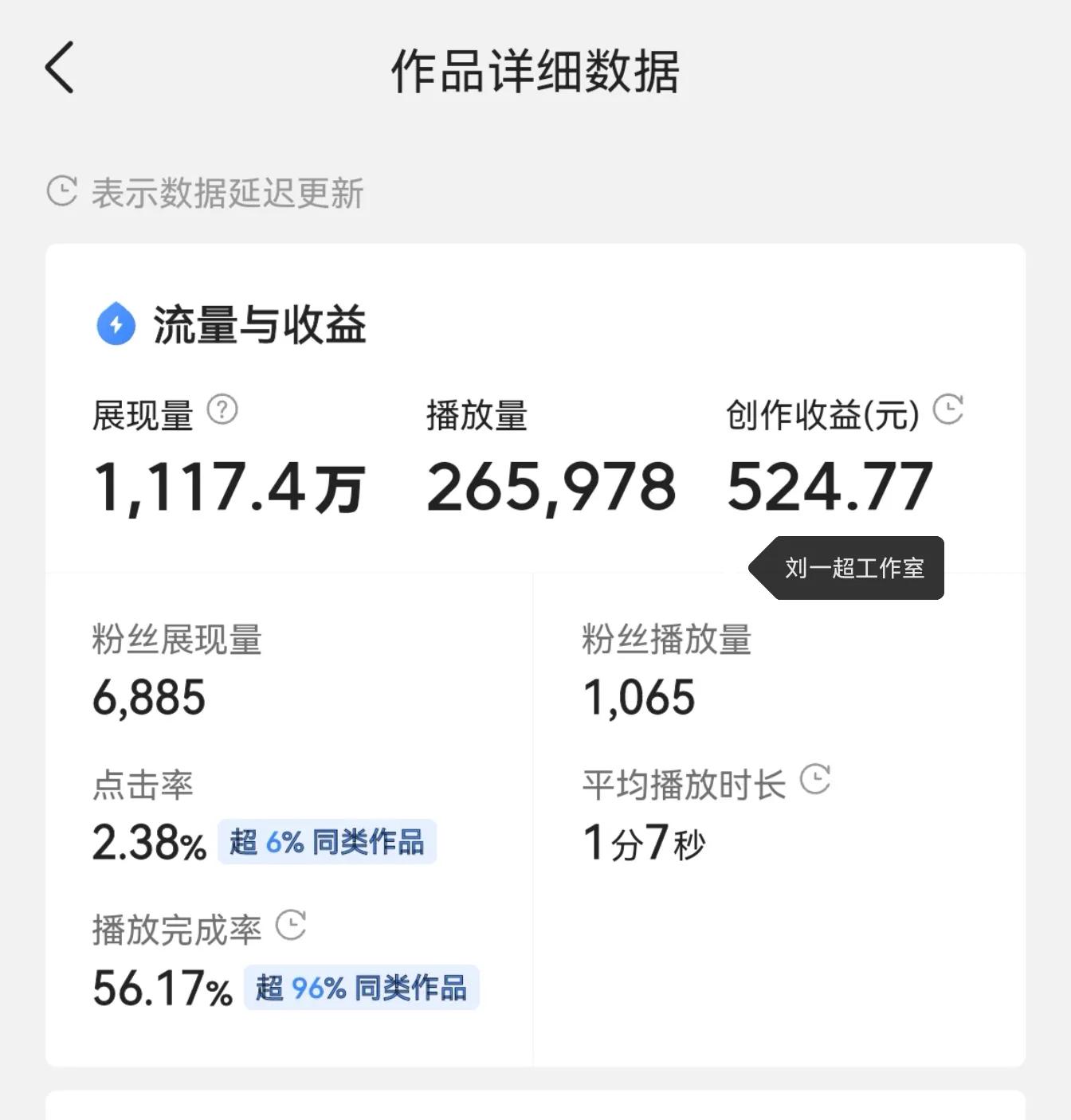
Task: Tap the 超 6% 同类作品 badge
Action: coord(327,842)
